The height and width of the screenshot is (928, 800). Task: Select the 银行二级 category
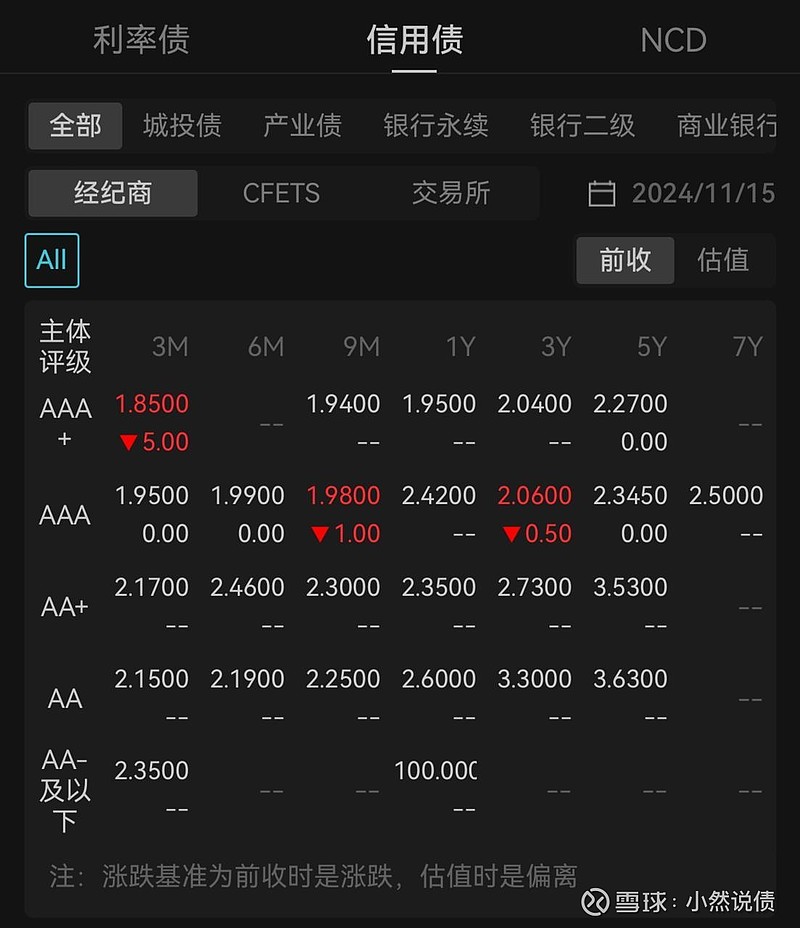pyautogui.click(x=581, y=126)
